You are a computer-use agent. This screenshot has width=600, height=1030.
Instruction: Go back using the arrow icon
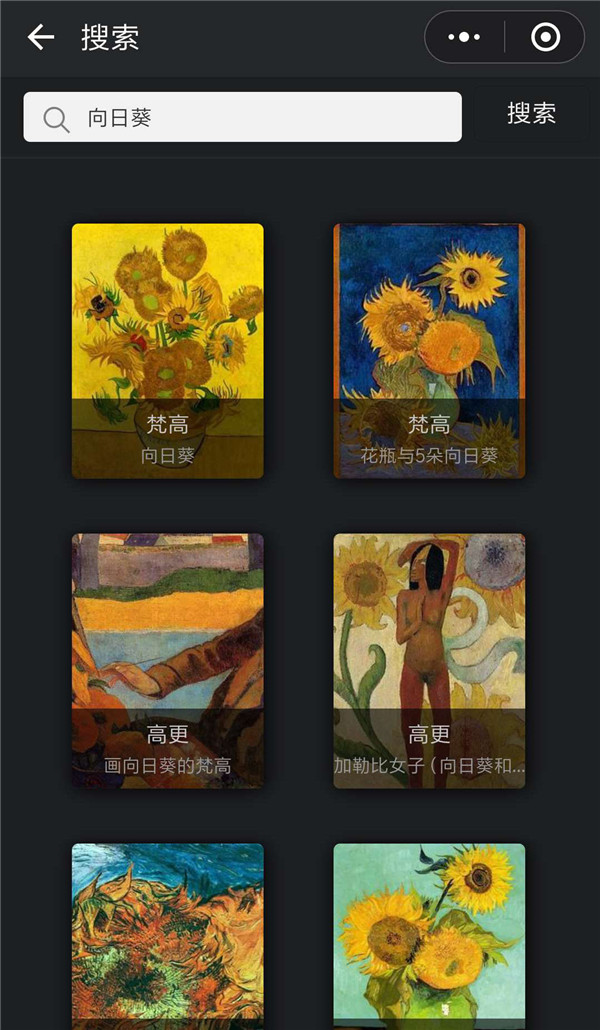[41, 38]
